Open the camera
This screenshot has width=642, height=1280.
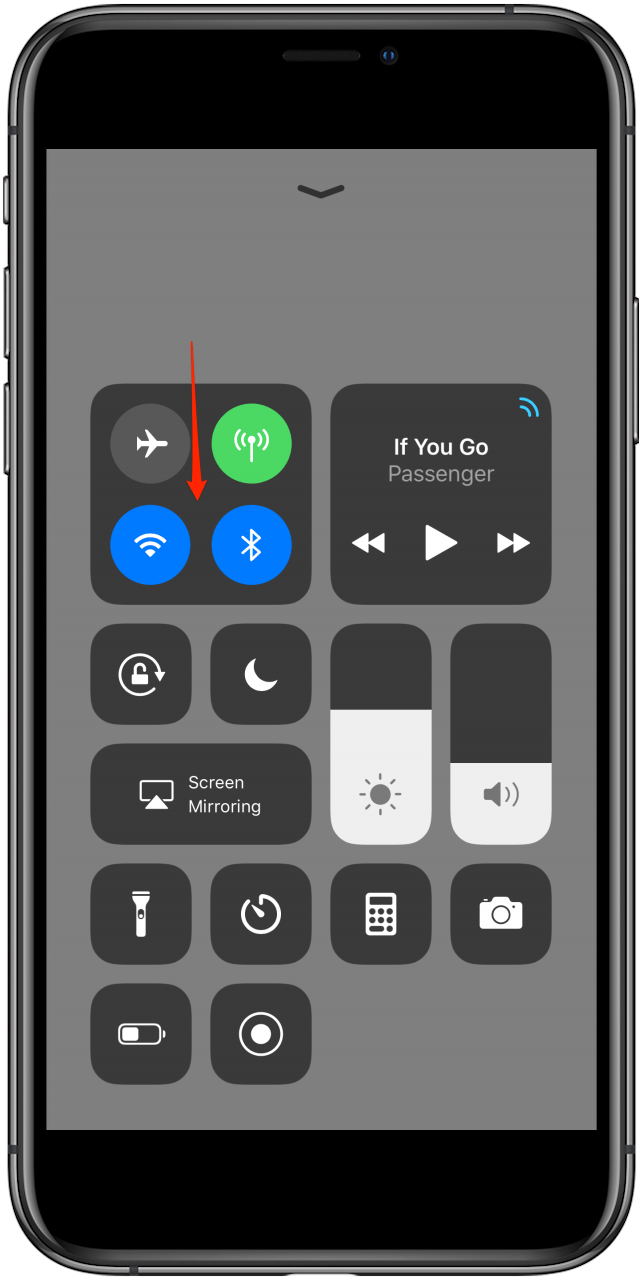coord(501,914)
